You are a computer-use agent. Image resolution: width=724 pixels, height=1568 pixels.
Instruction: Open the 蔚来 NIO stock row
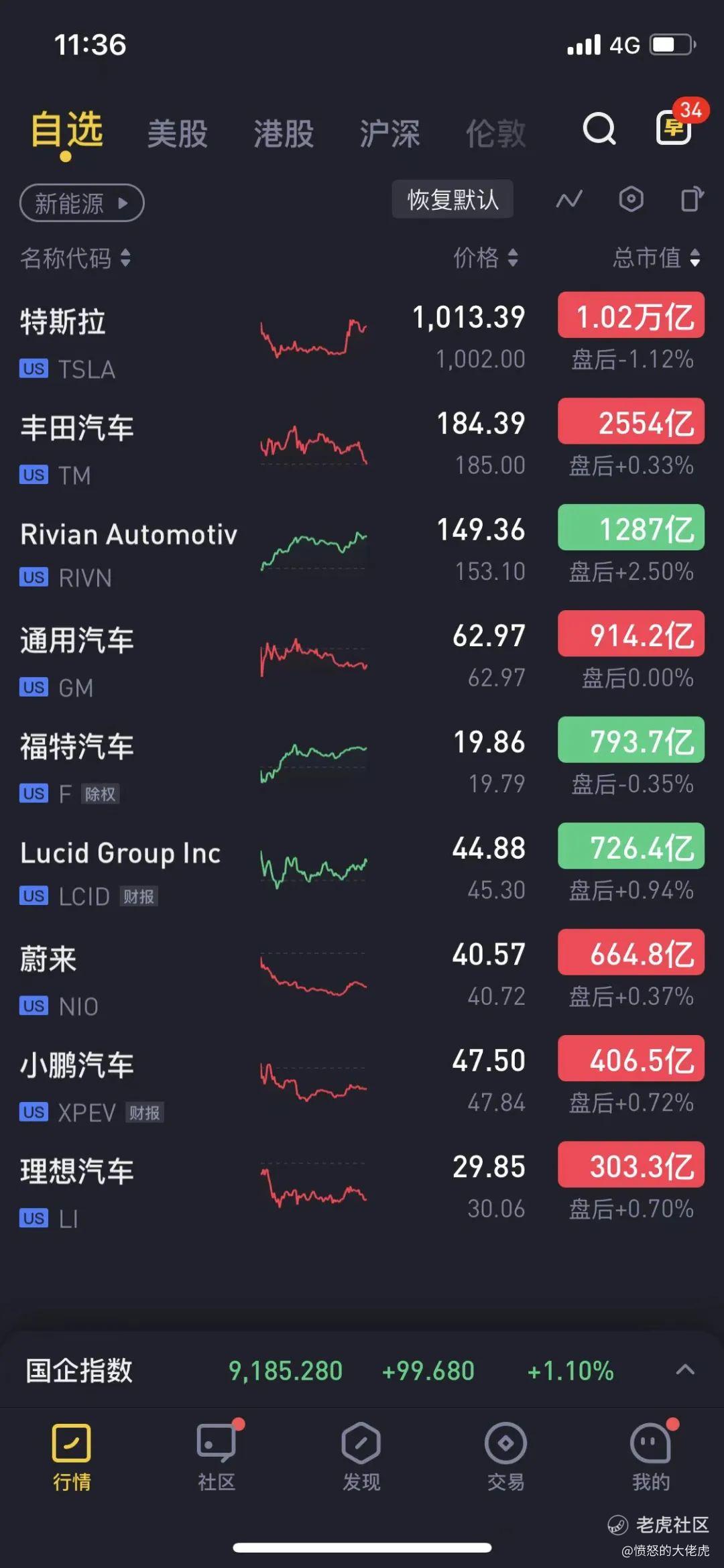pos(134,979)
